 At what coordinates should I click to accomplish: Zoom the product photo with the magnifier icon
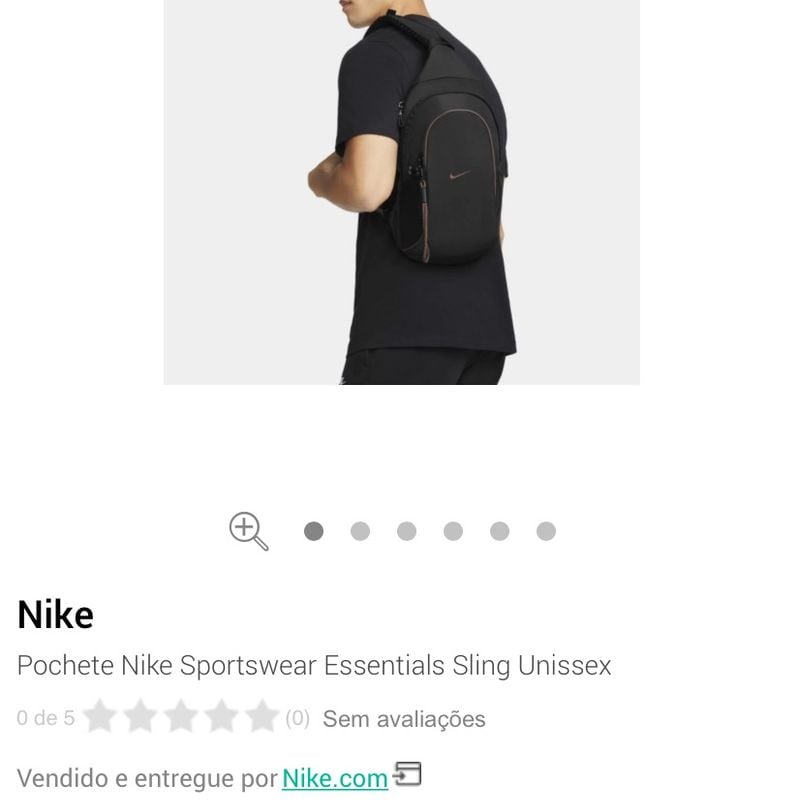248,530
